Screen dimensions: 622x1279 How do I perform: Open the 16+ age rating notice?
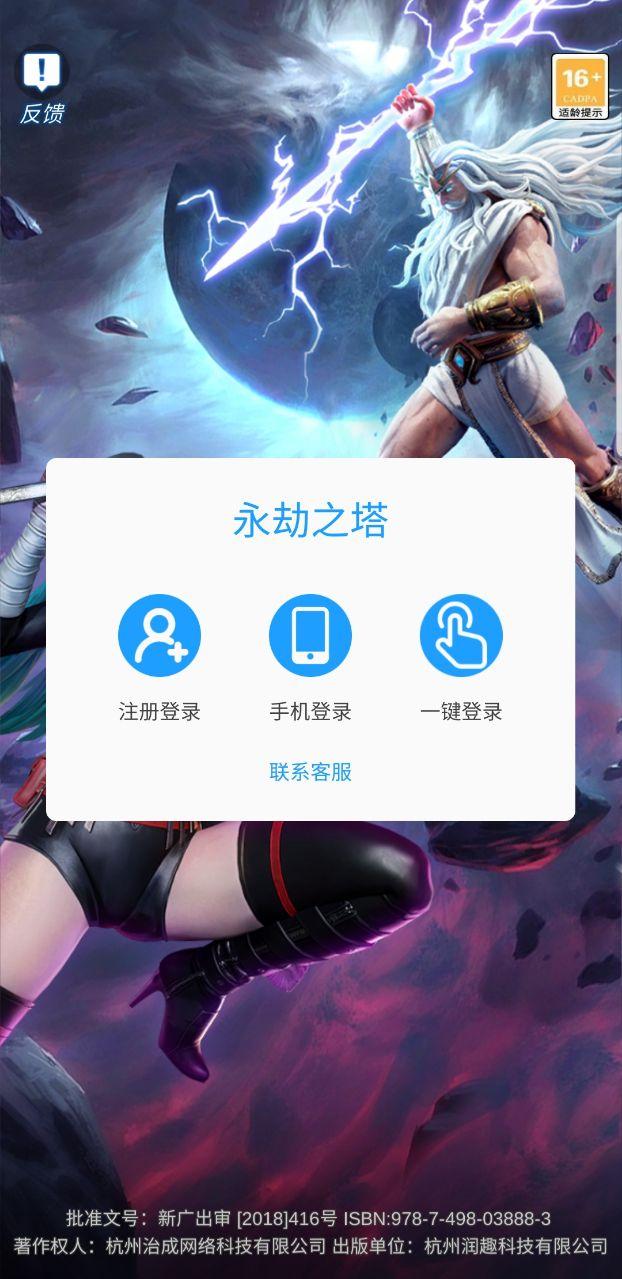580,87
